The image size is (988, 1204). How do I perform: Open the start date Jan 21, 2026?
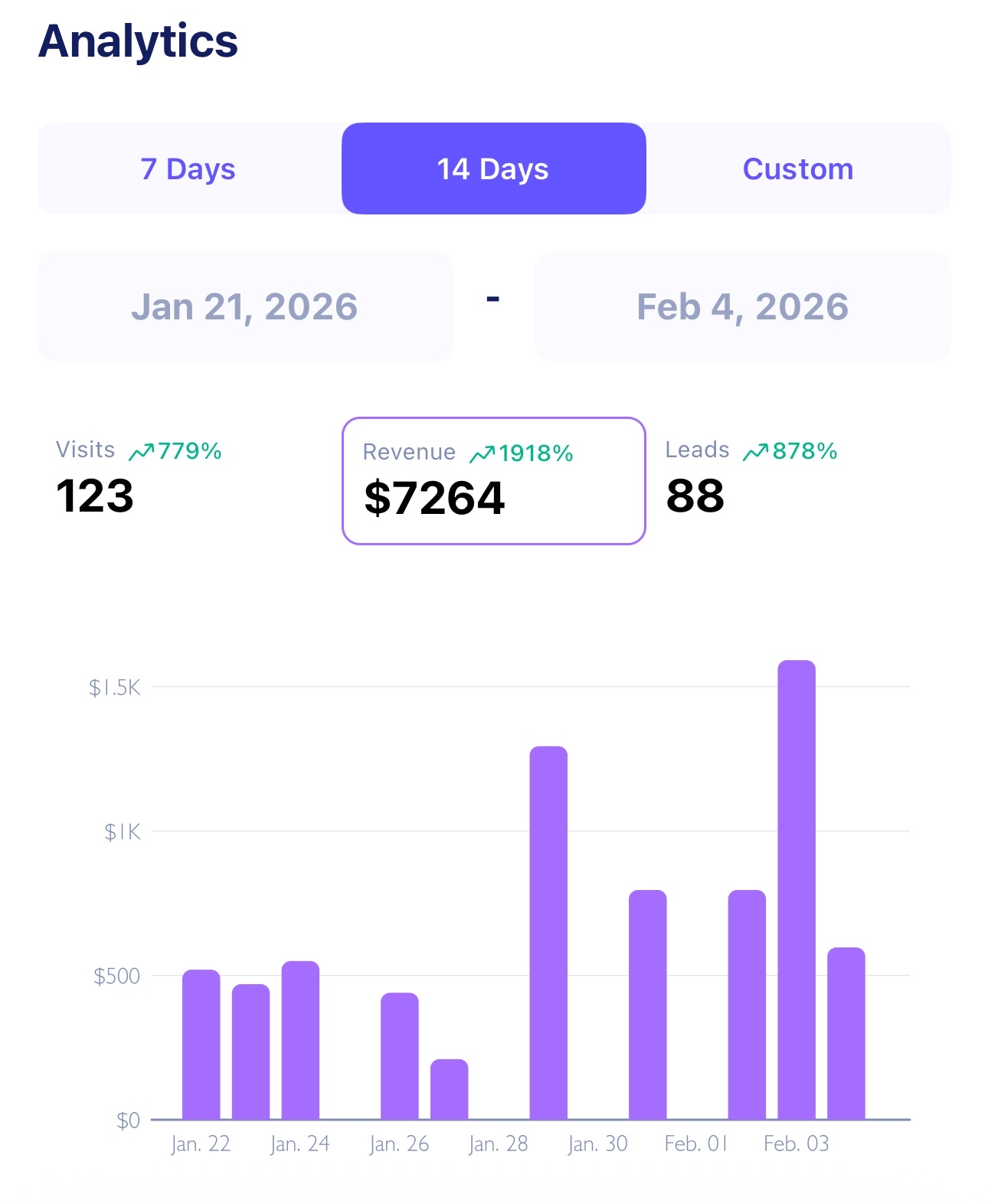(244, 306)
